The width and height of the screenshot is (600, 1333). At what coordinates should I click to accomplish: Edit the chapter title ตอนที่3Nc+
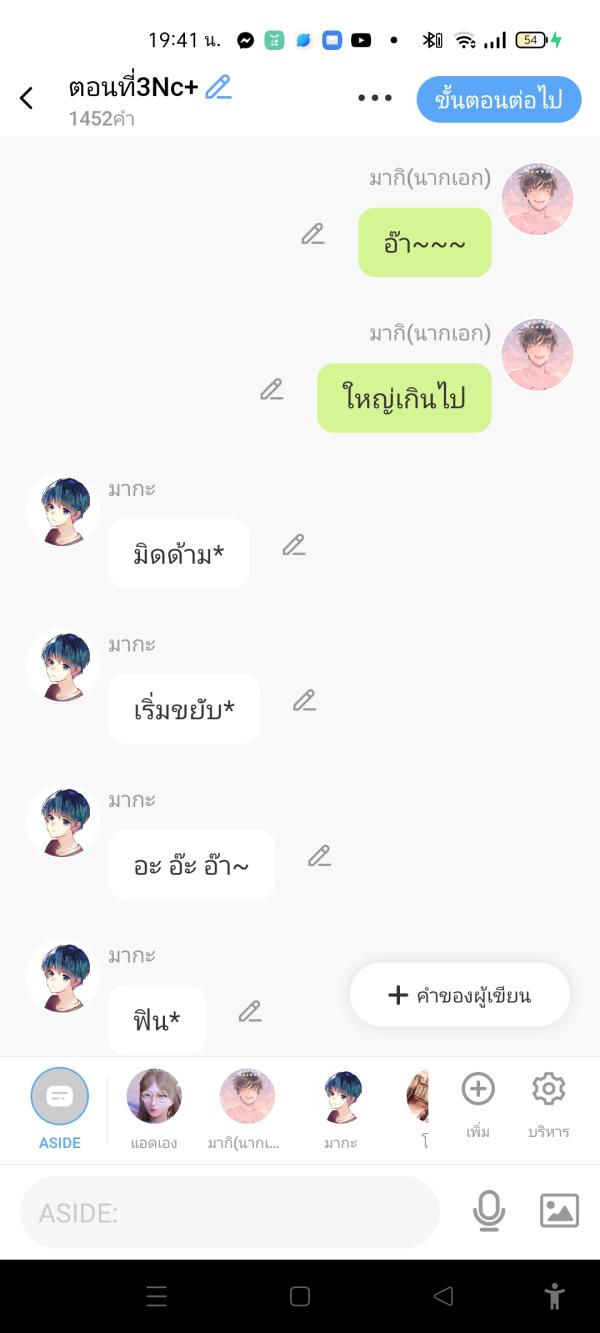tap(218, 88)
